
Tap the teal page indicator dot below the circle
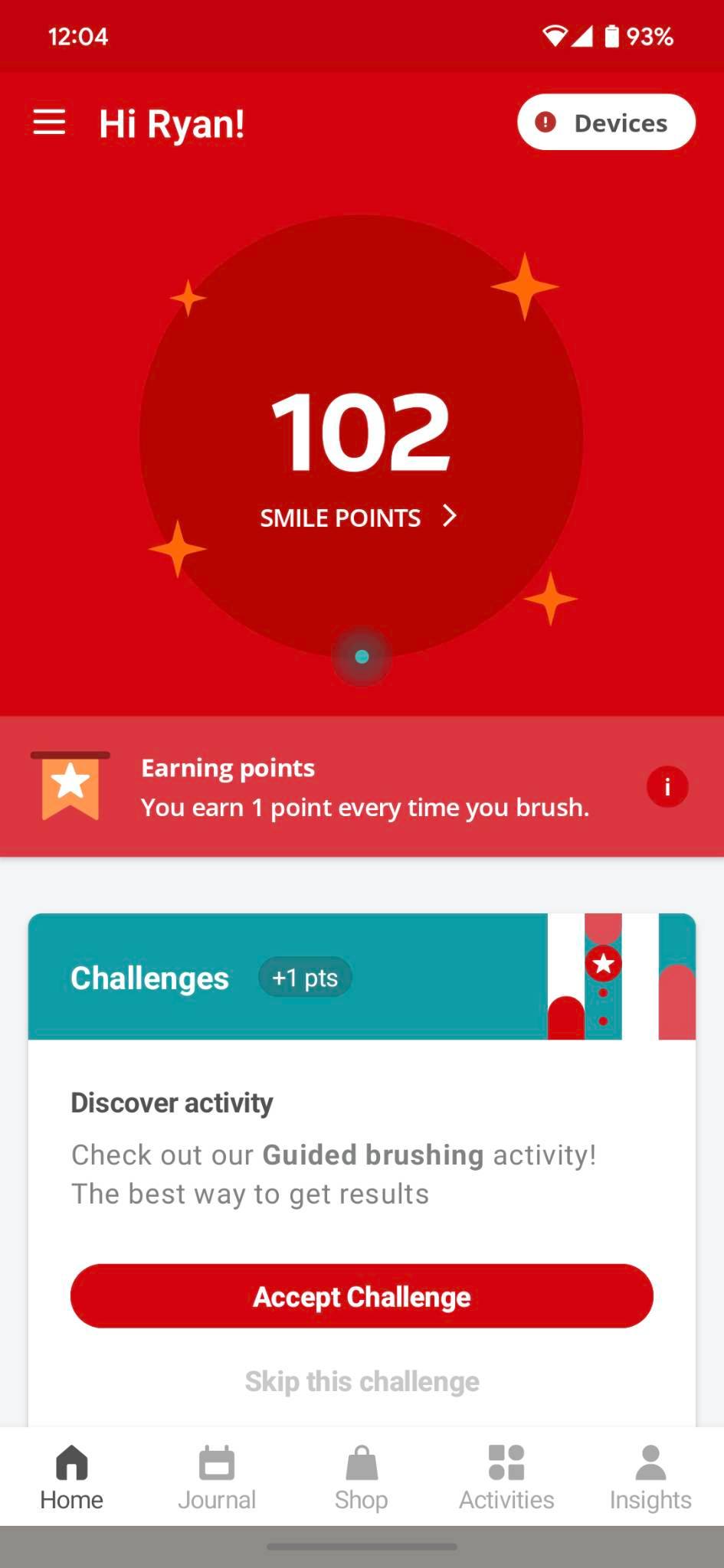pos(362,656)
